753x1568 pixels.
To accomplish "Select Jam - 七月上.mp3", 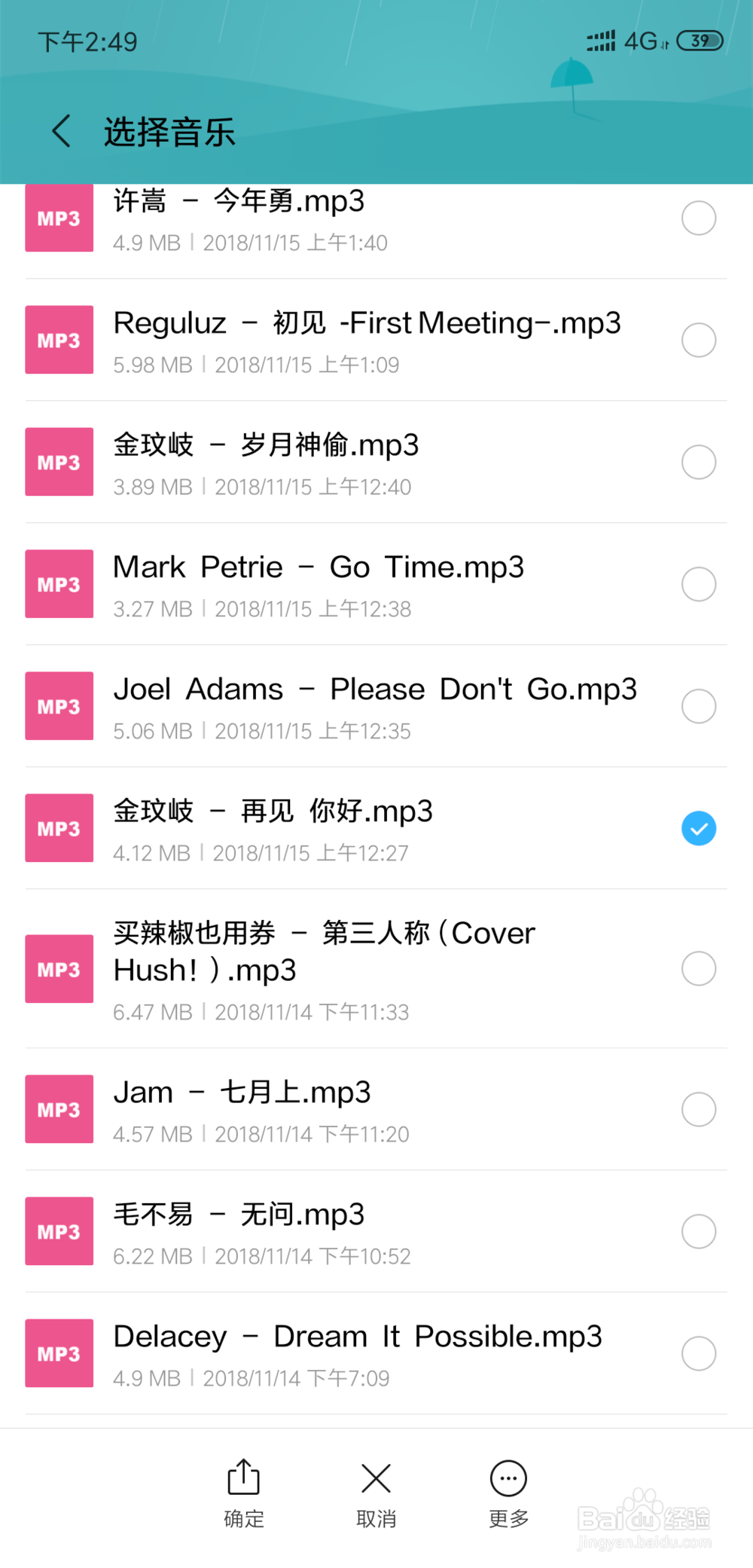I will 698,1110.
